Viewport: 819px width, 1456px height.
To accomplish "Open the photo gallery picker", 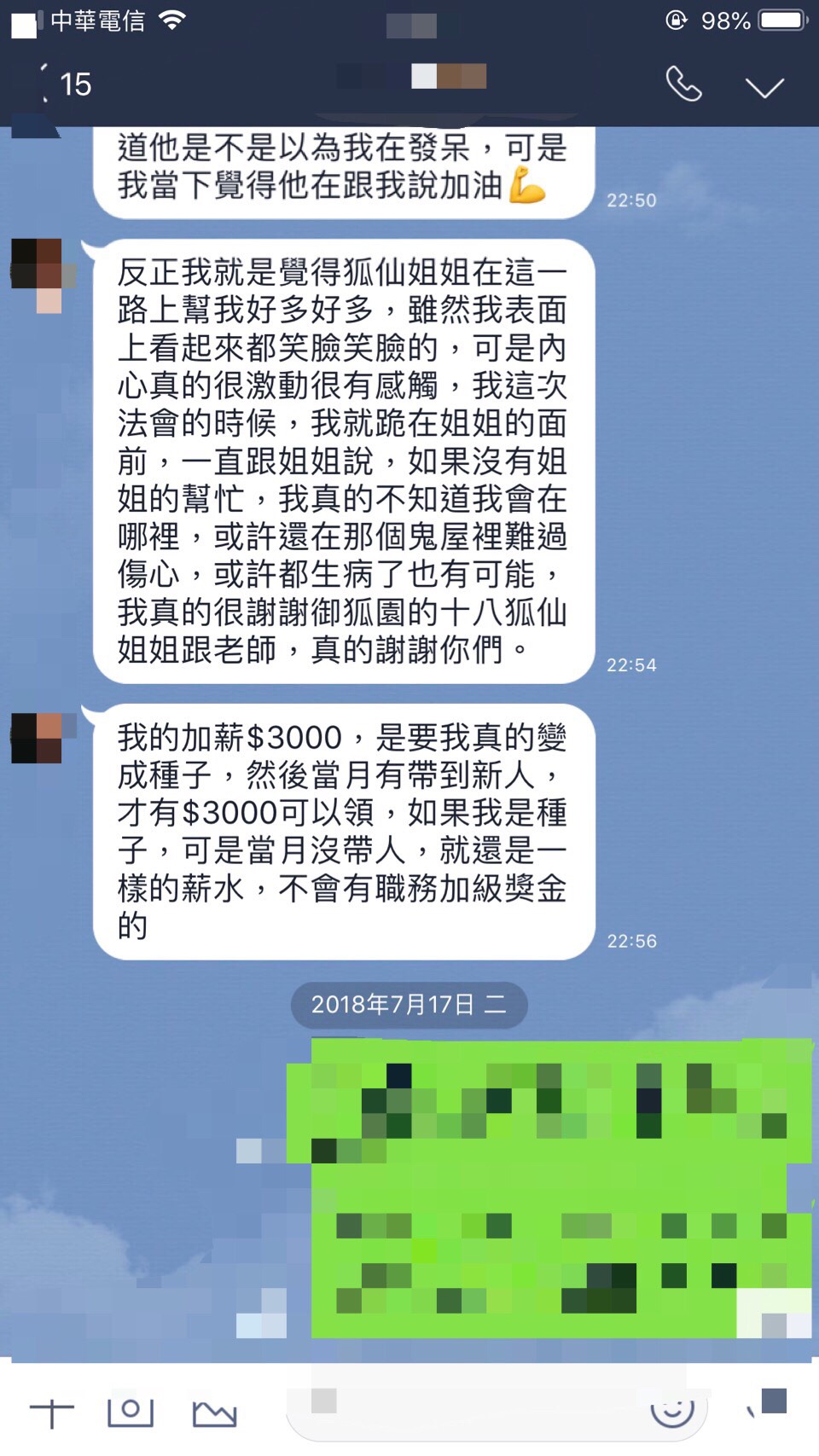I will 213,1413.
